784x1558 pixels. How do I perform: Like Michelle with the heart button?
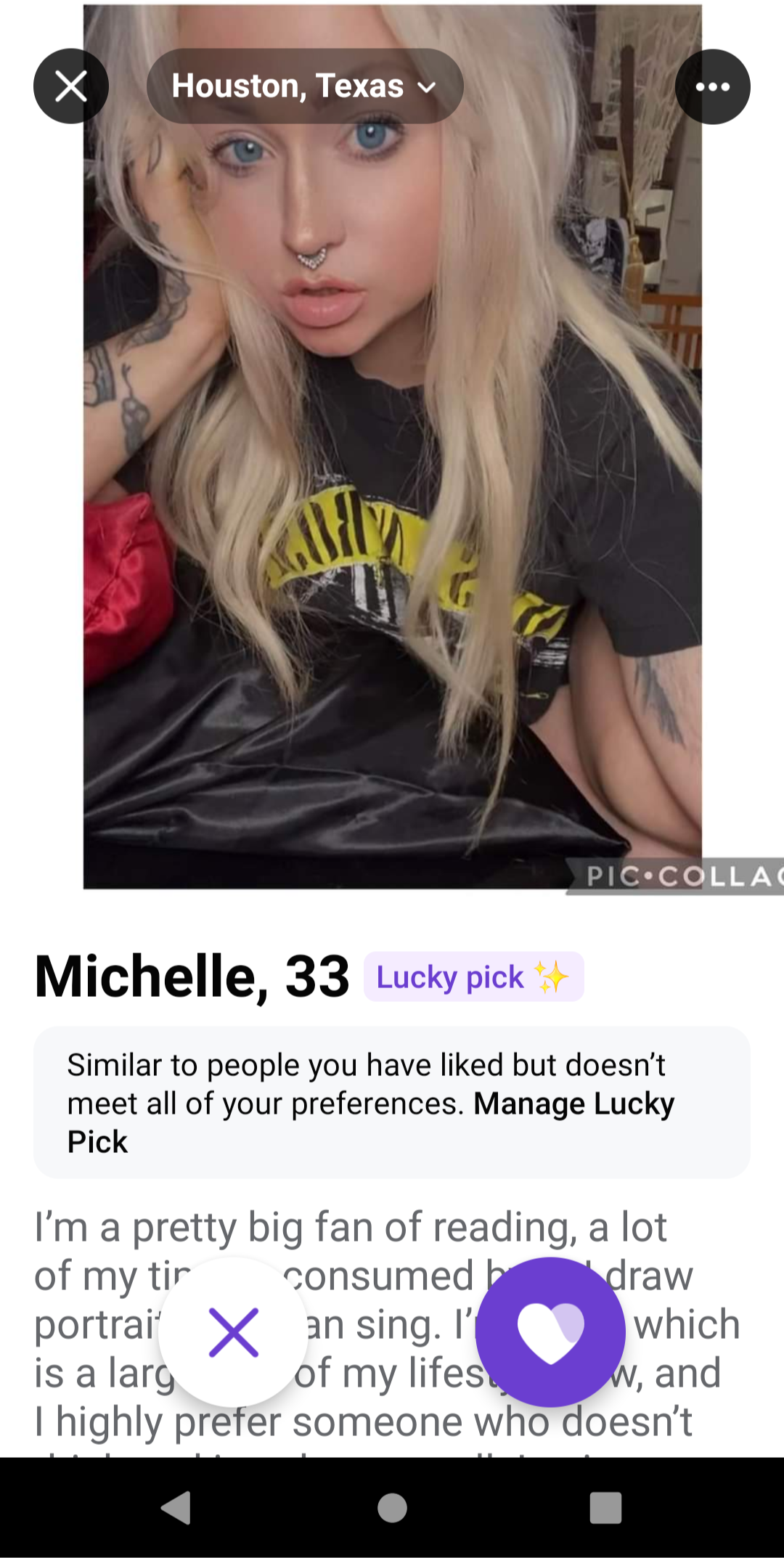tap(550, 1331)
